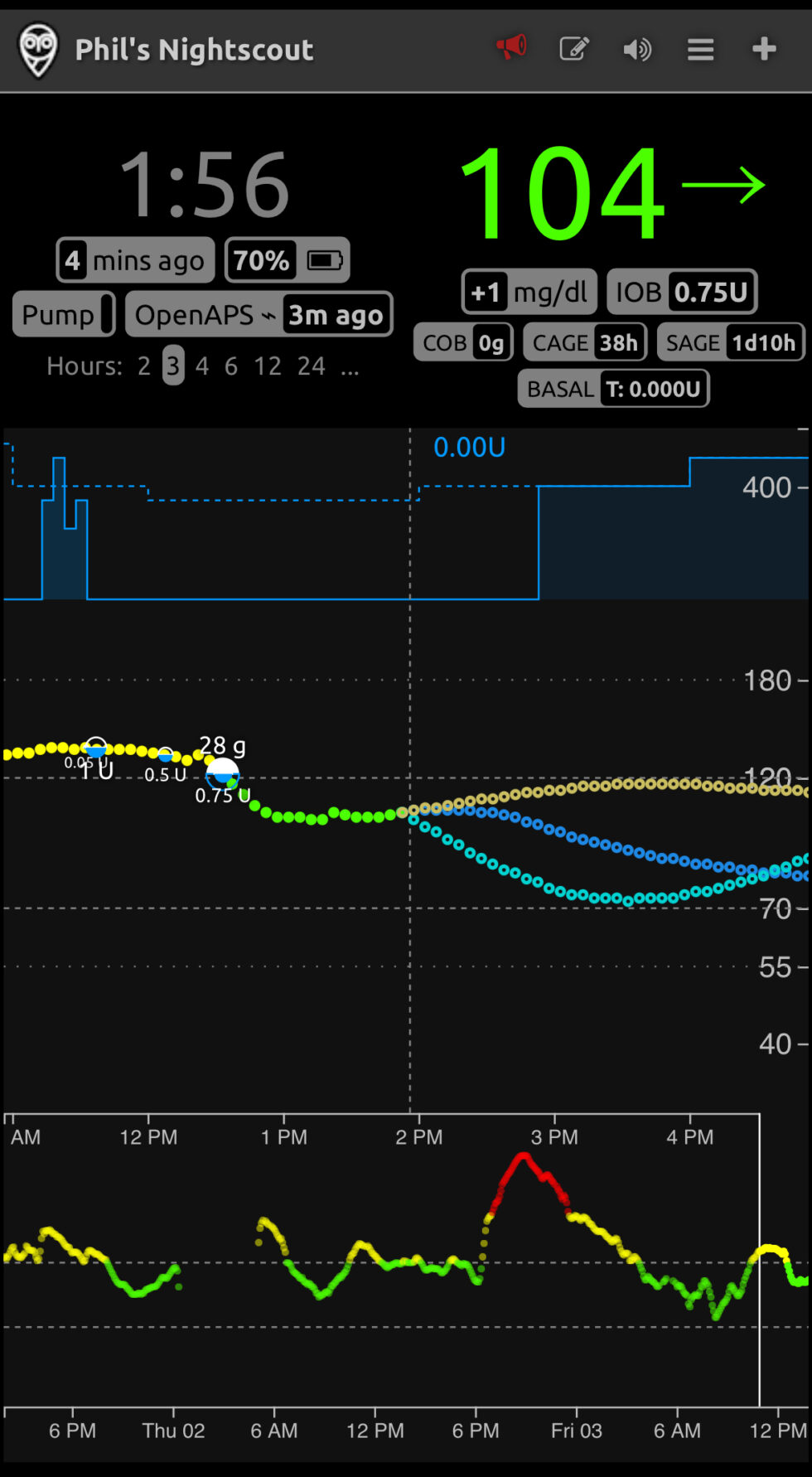Image resolution: width=812 pixels, height=1477 pixels.
Task: Tap the red alarm megaphone icon
Action: 511,48
